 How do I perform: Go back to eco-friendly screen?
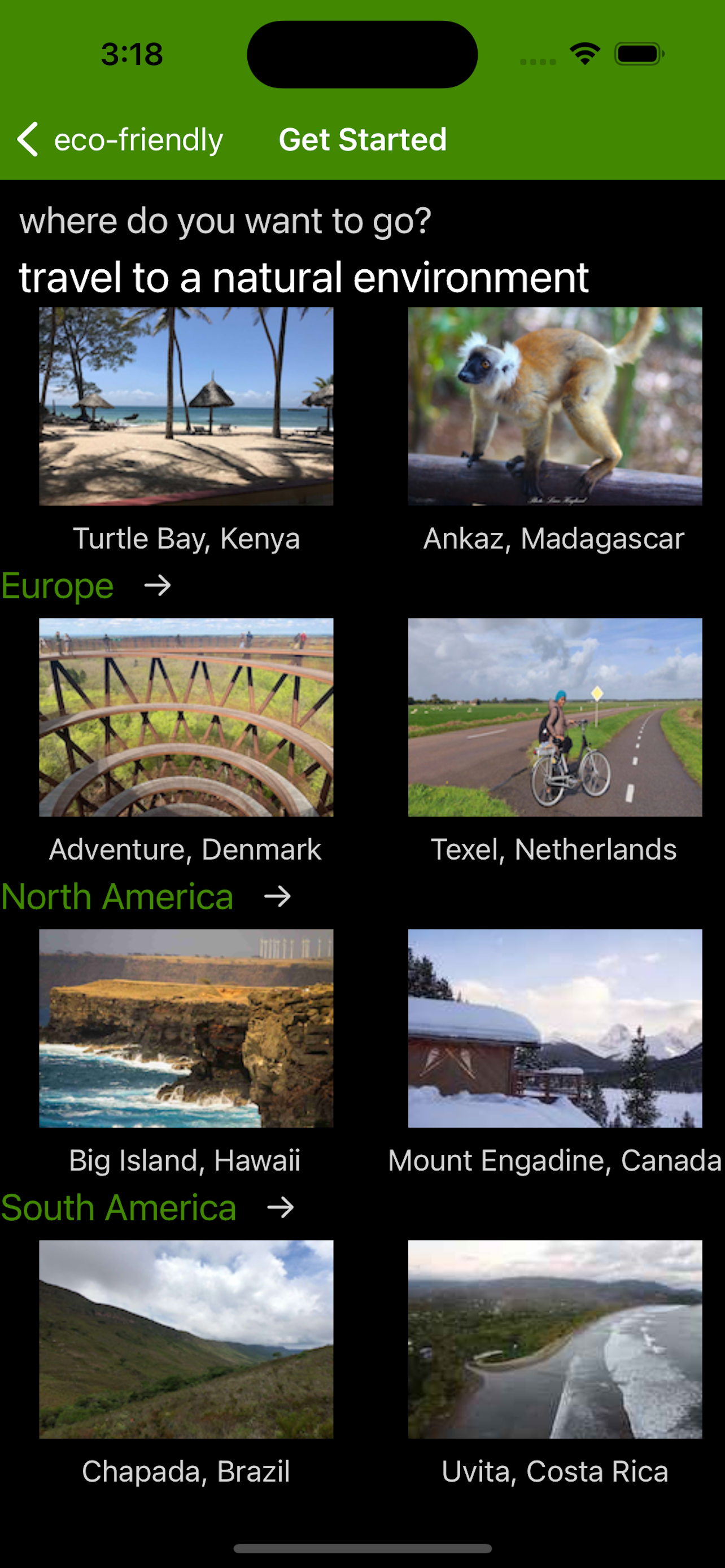pos(120,140)
